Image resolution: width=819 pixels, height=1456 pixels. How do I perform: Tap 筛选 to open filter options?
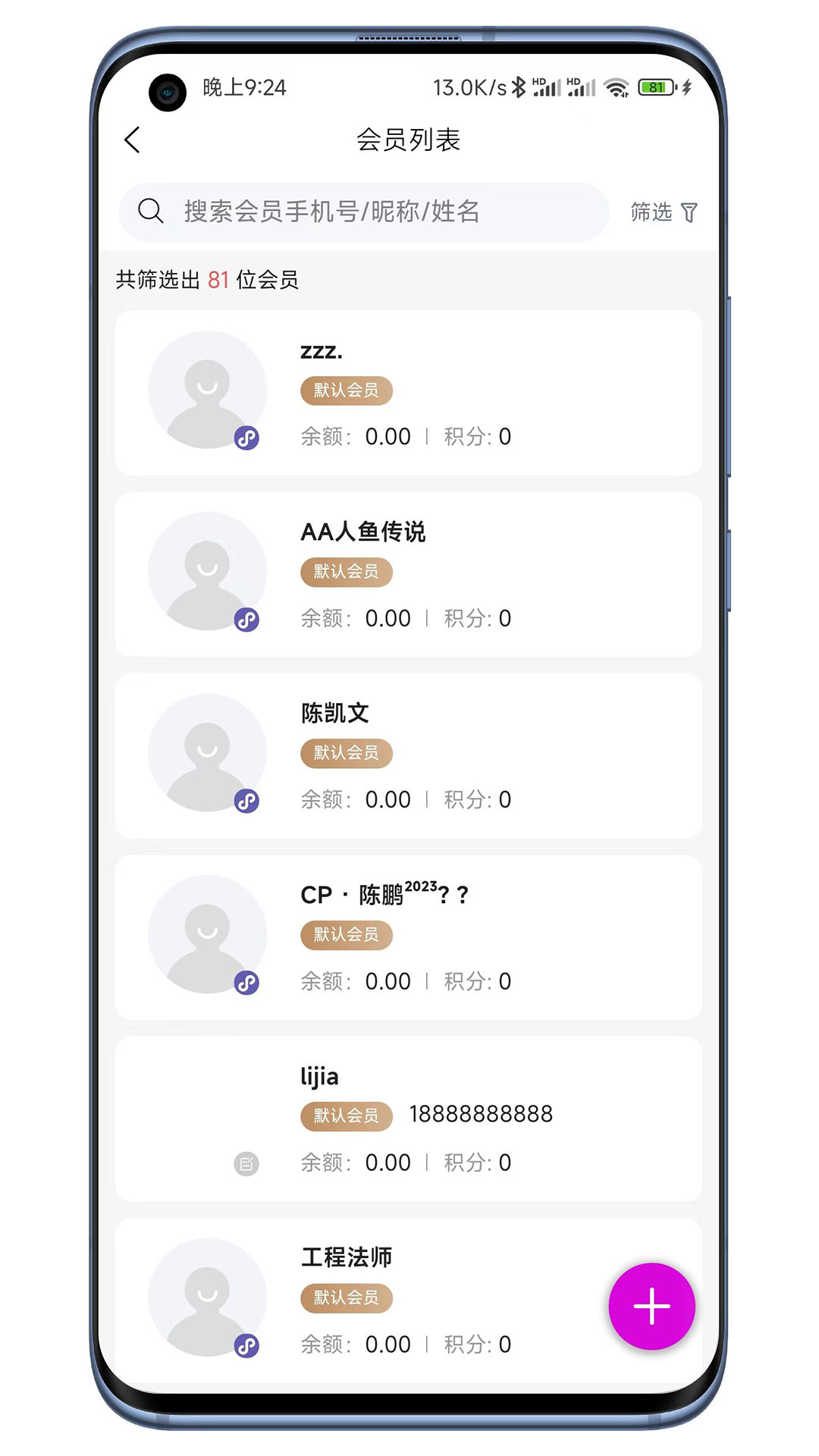(651, 212)
